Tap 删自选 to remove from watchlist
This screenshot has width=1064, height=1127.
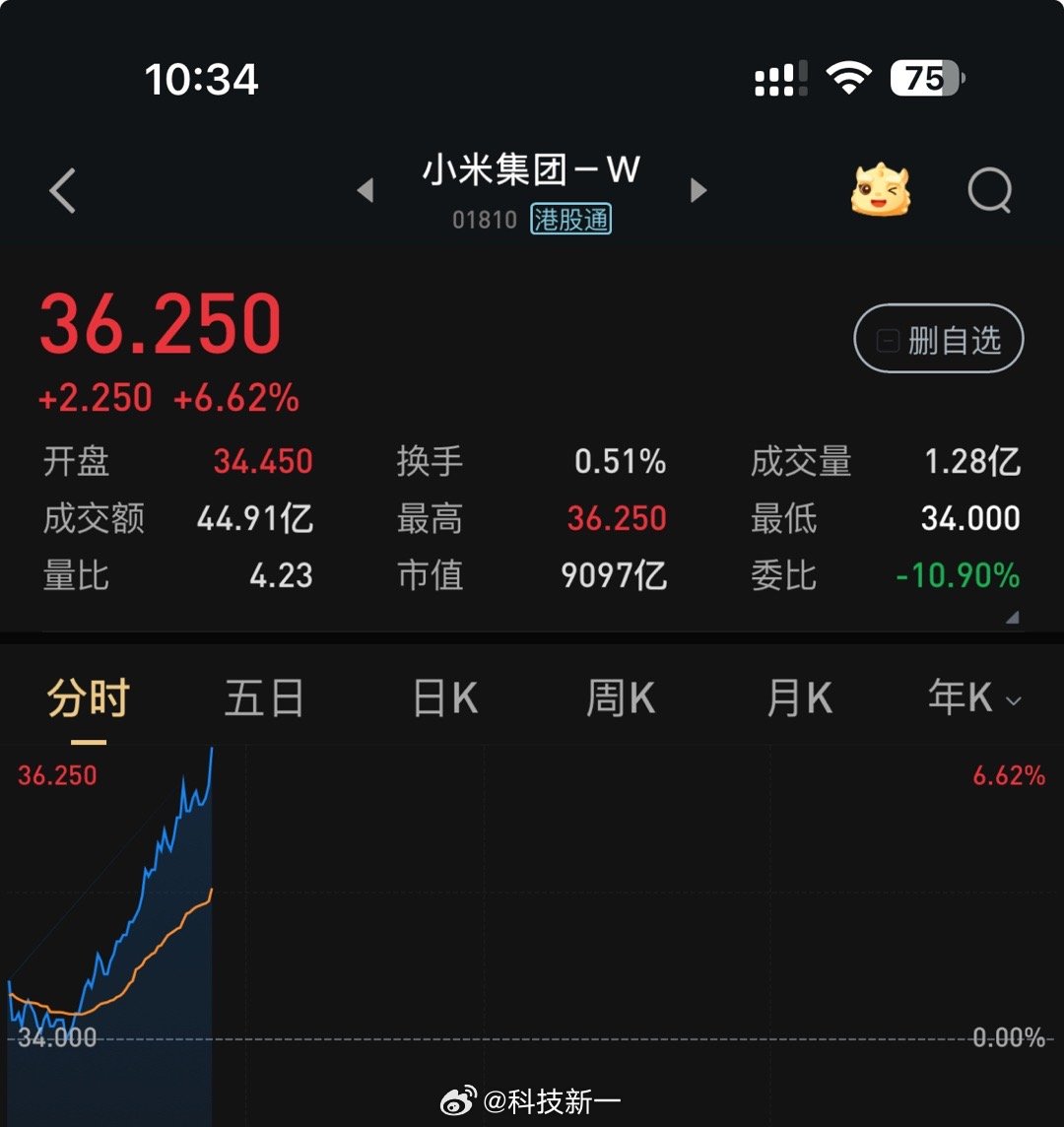coord(938,340)
